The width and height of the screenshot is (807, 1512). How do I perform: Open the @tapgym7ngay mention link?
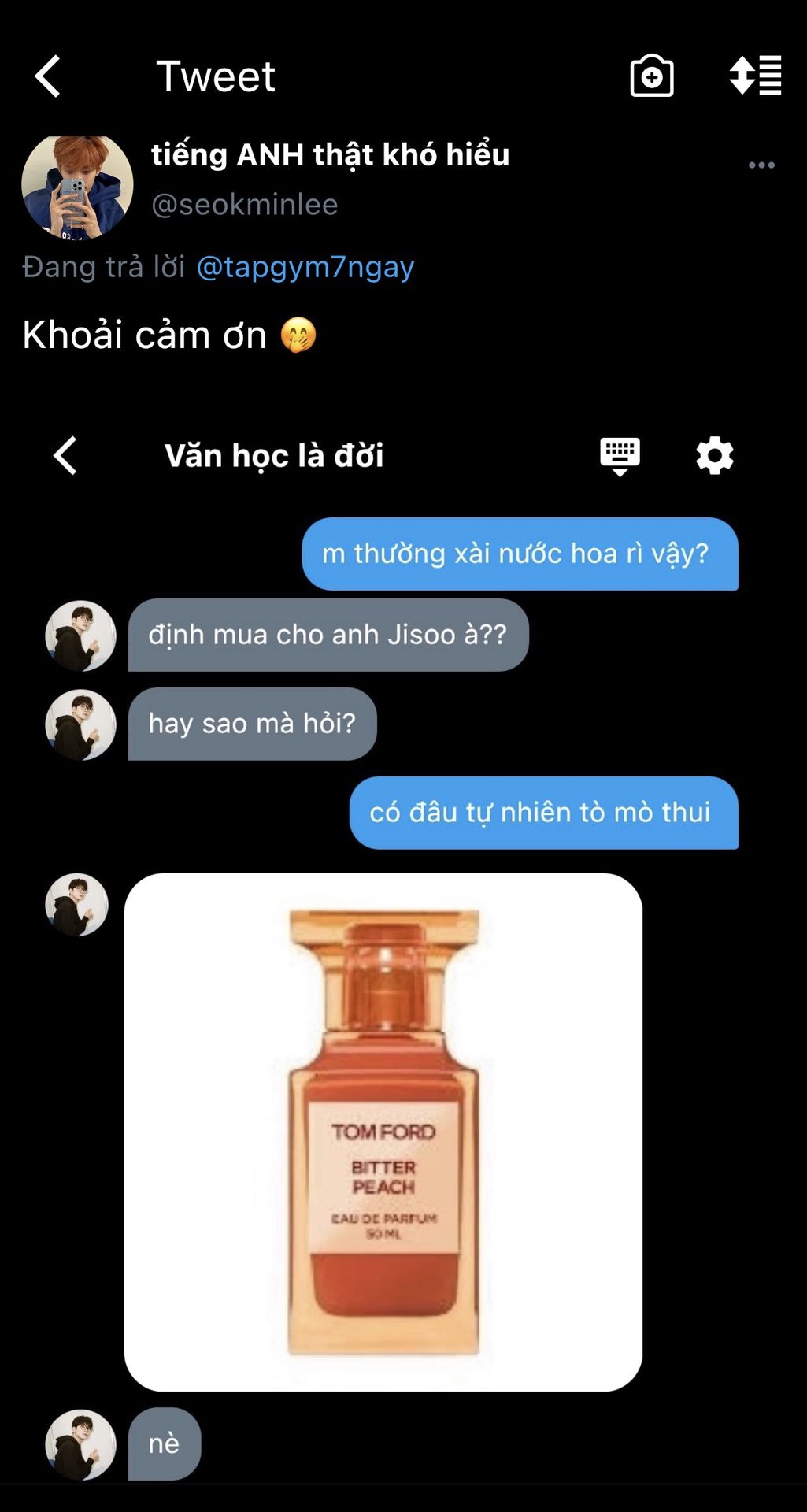click(x=305, y=267)
